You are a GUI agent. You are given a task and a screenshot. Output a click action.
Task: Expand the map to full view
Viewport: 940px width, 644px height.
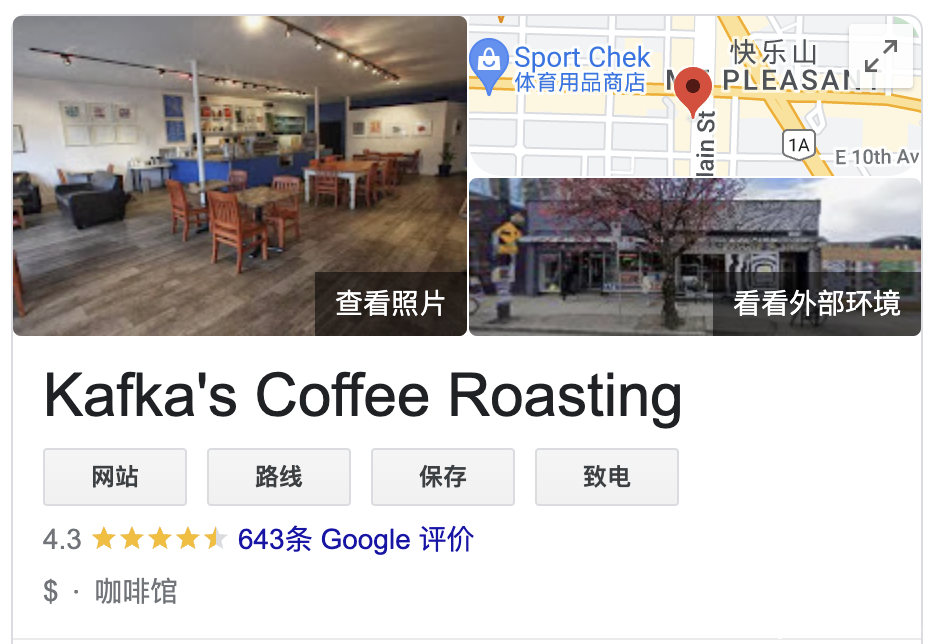click(880, 57)
